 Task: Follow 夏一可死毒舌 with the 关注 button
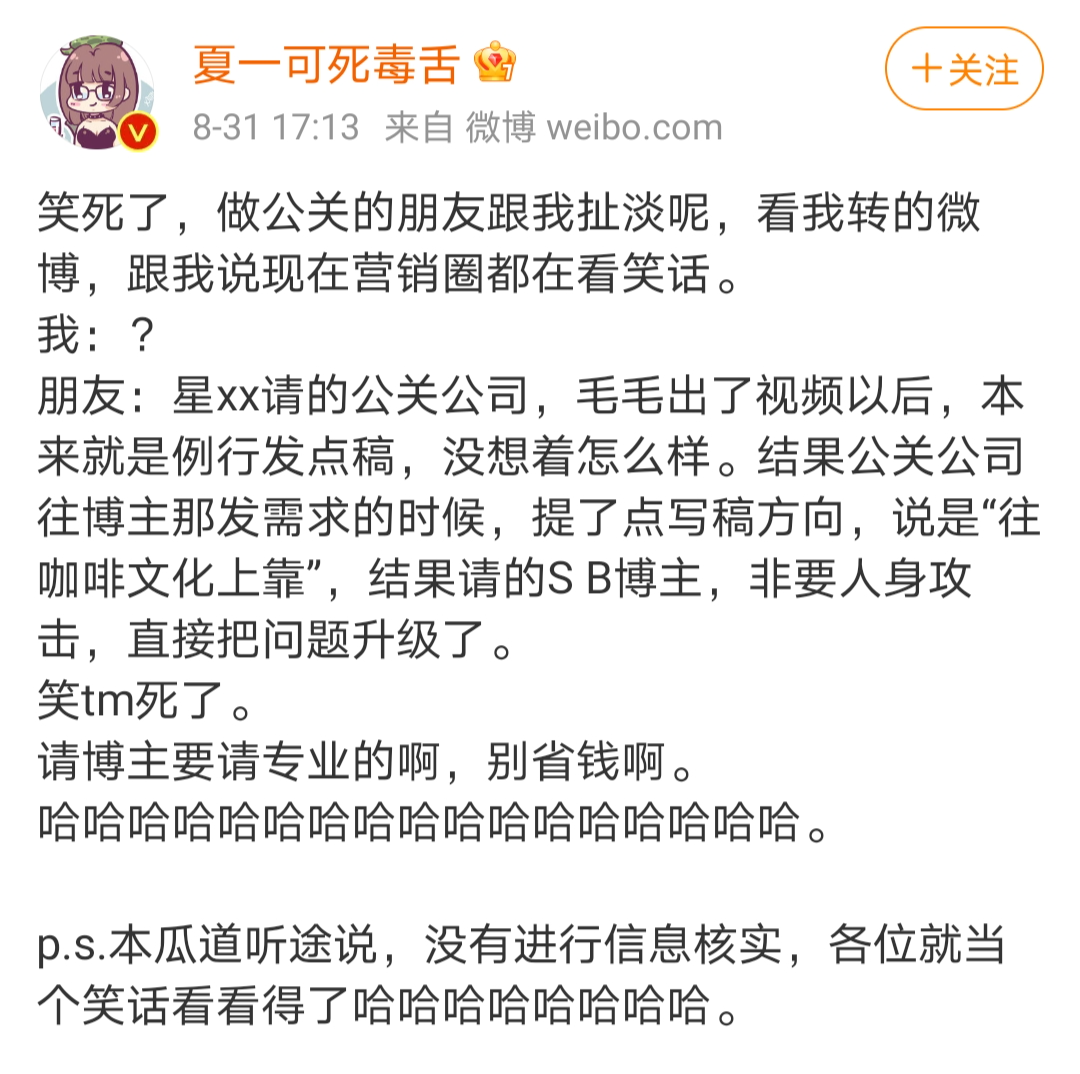964,69
